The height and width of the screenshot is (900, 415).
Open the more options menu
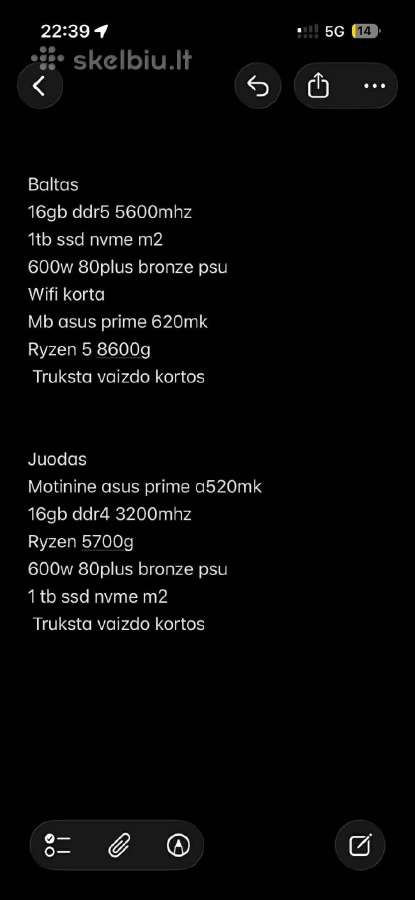375,86
